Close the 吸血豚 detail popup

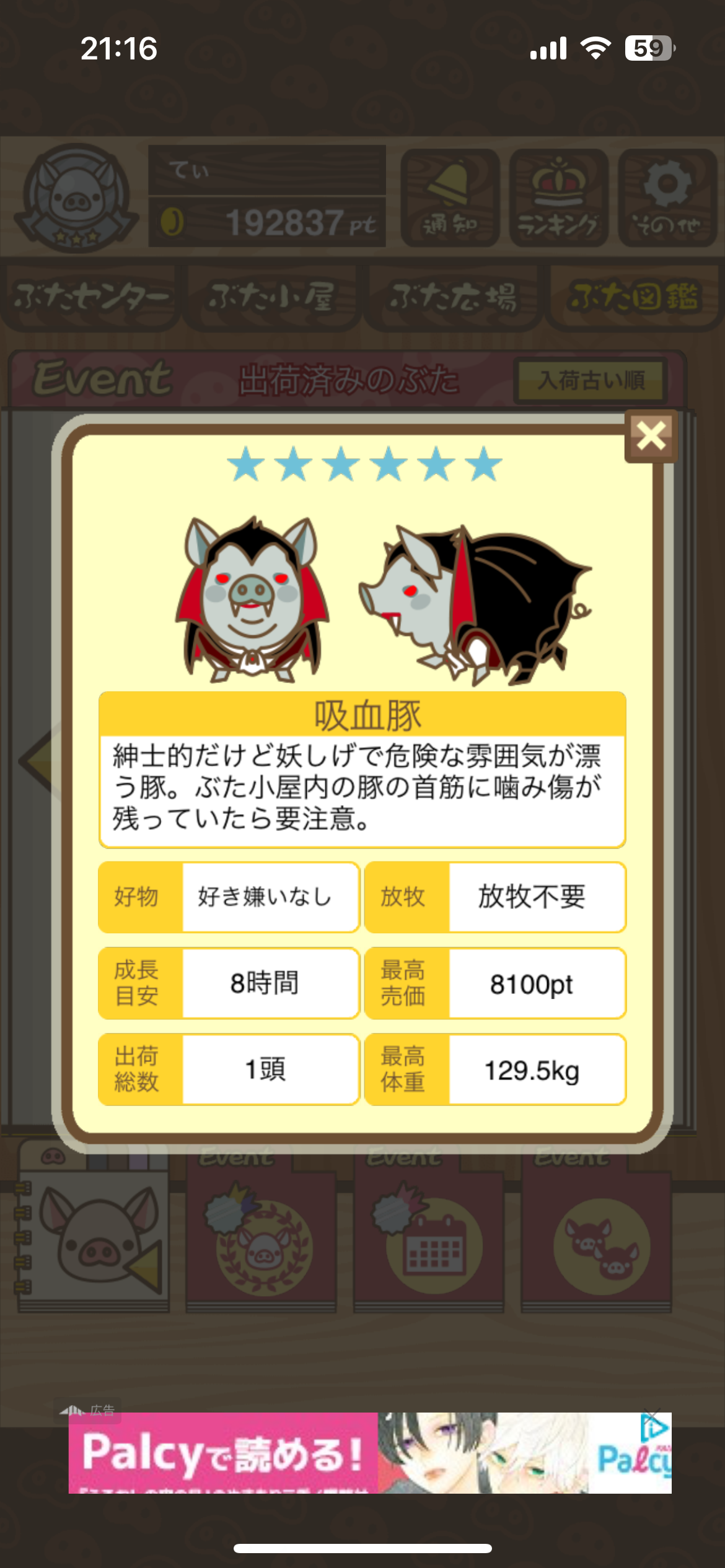(x=651, y=436)
